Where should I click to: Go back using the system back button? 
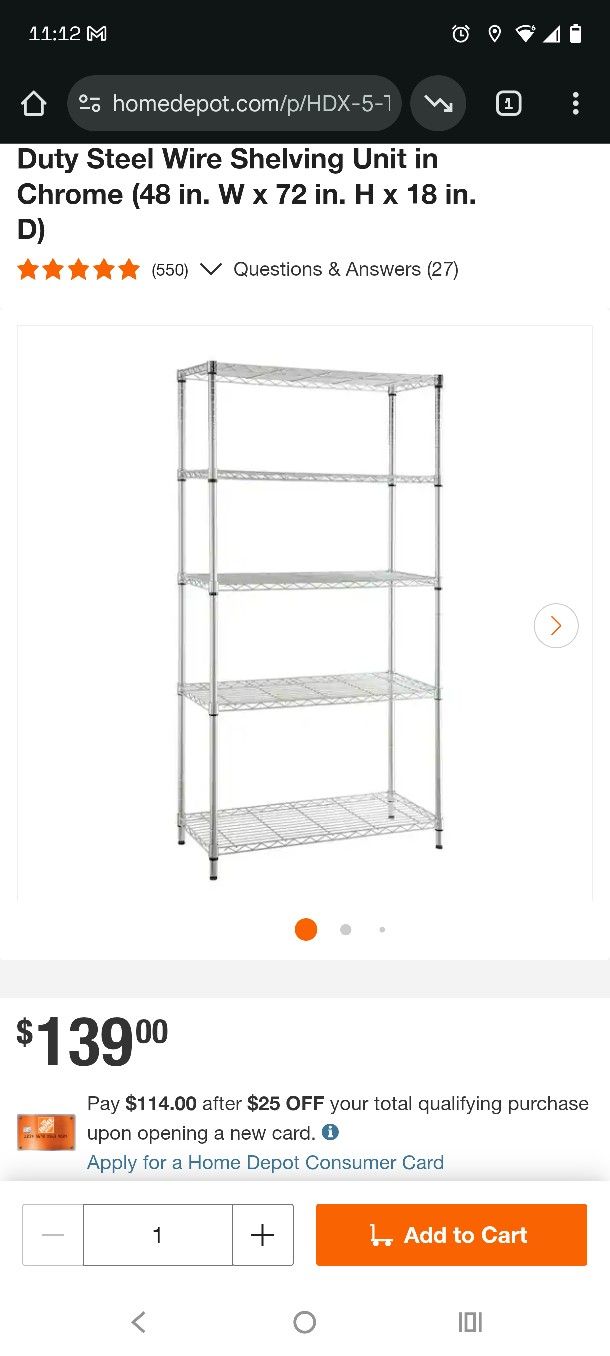139,1322
